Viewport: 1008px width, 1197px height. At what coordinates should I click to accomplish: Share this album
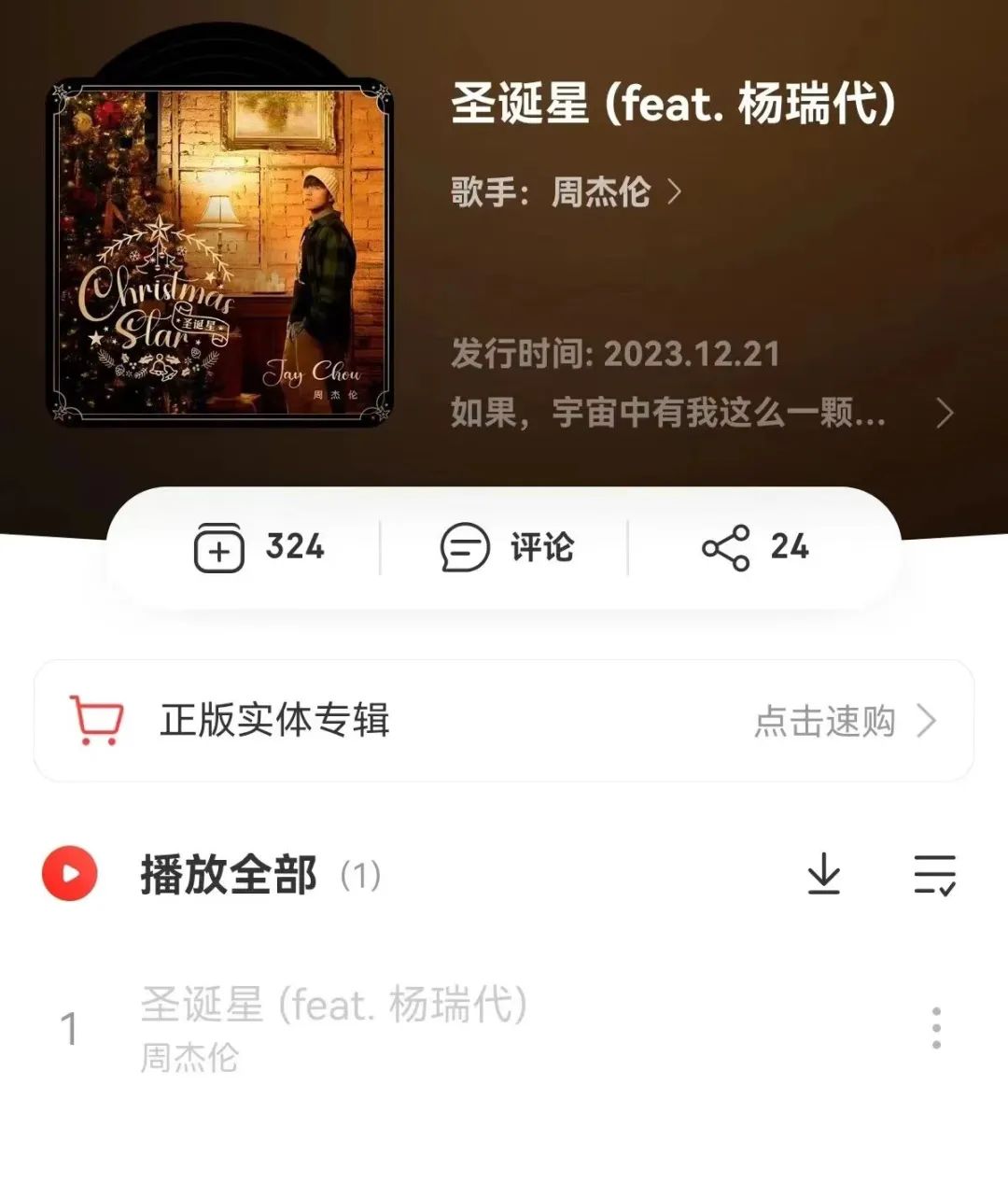coord(755,547)
